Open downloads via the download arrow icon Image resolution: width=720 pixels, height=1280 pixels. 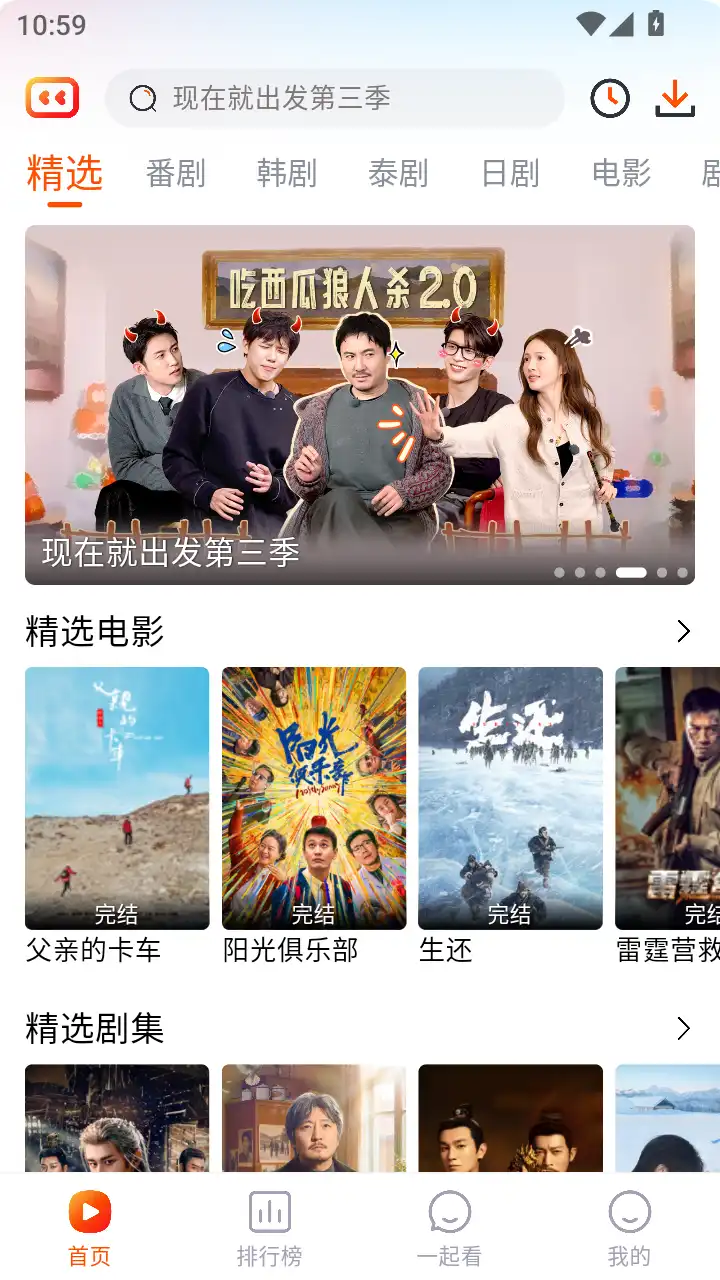[675, 97]
